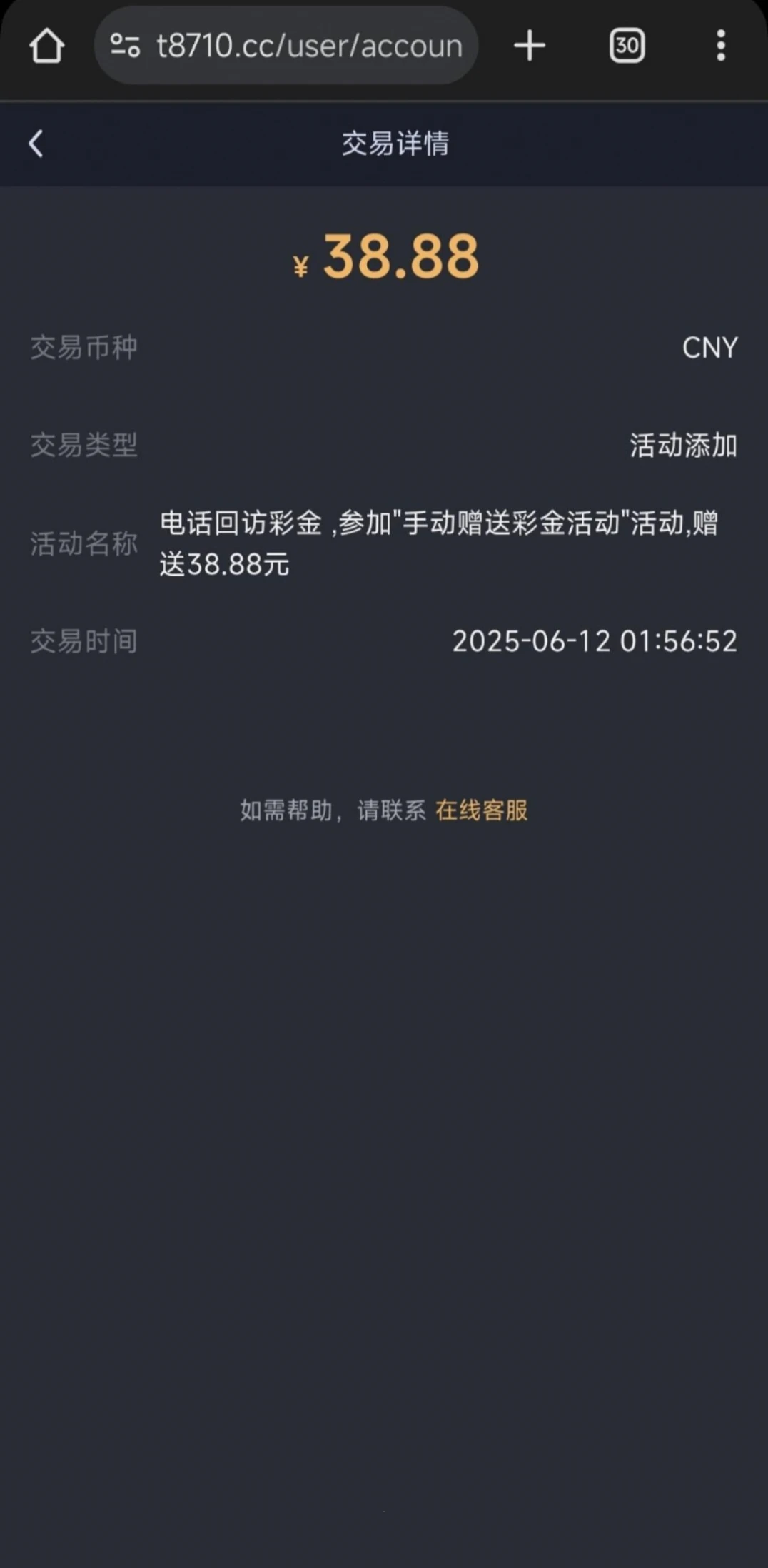
Task: Open the browser overflow menu
Action: (720, 46)
